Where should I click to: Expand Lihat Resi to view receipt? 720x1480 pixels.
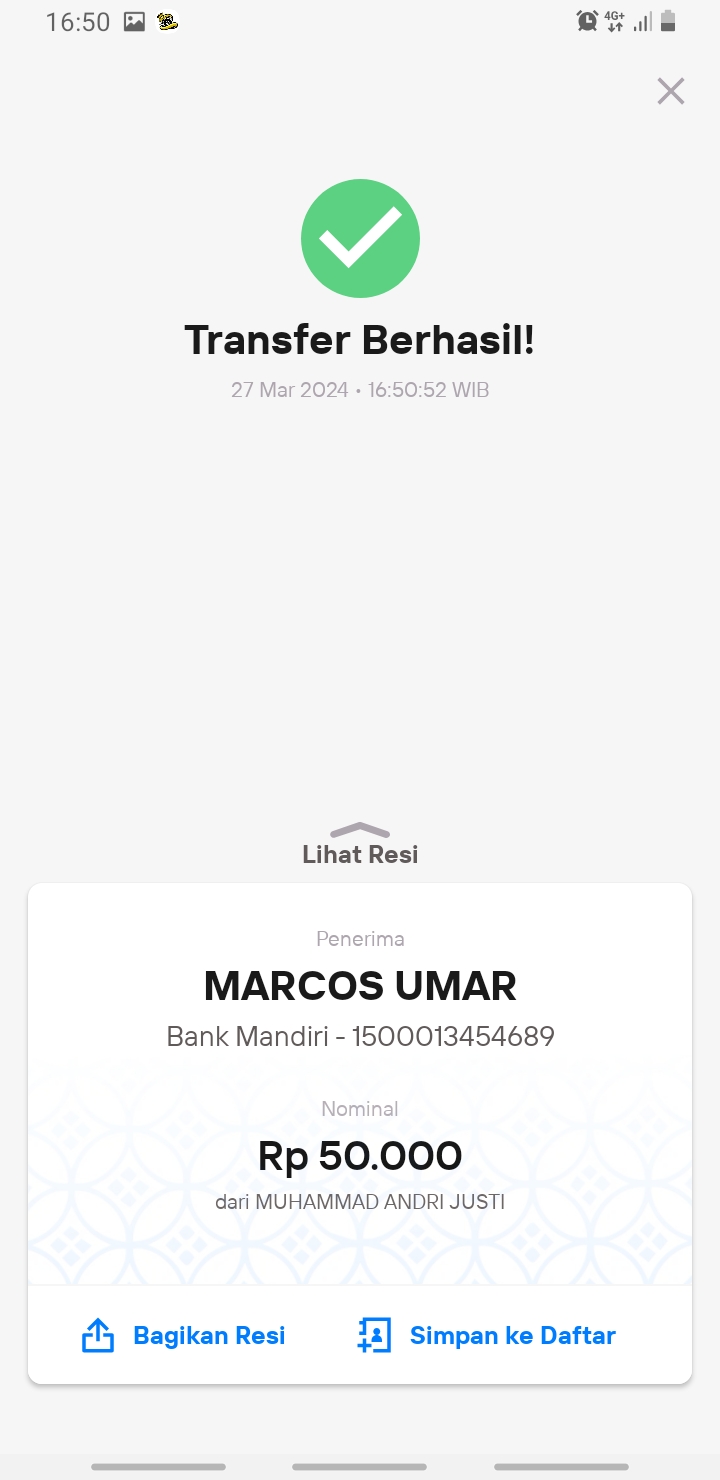click(360, 845)
